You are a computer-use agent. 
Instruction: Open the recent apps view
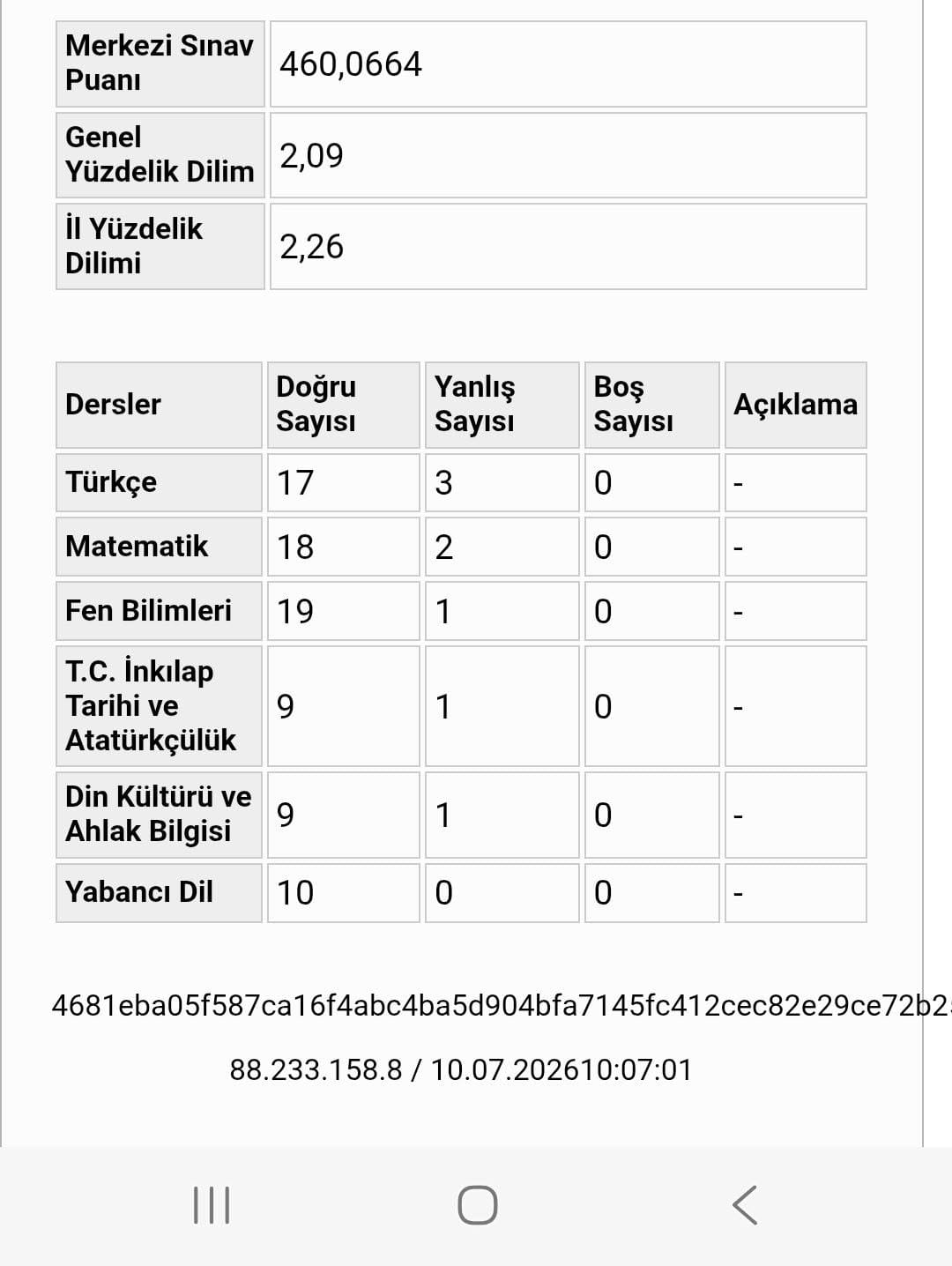click(212, 1204)
